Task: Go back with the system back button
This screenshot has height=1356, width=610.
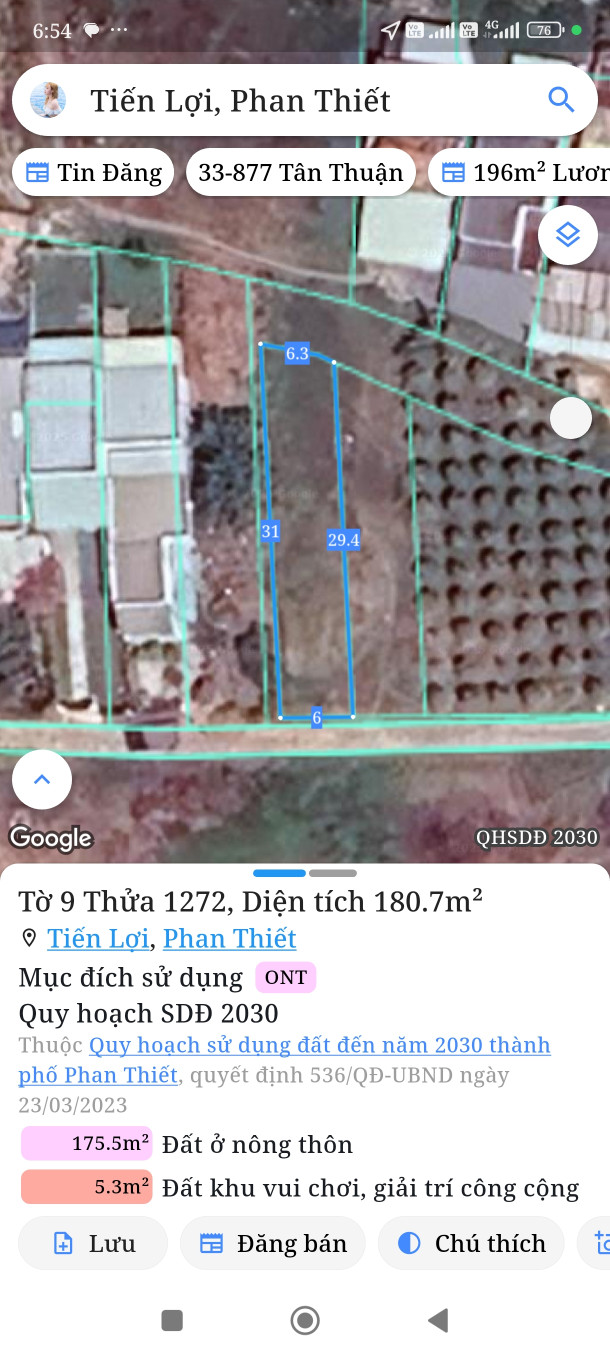Action: click(437, 1321)
